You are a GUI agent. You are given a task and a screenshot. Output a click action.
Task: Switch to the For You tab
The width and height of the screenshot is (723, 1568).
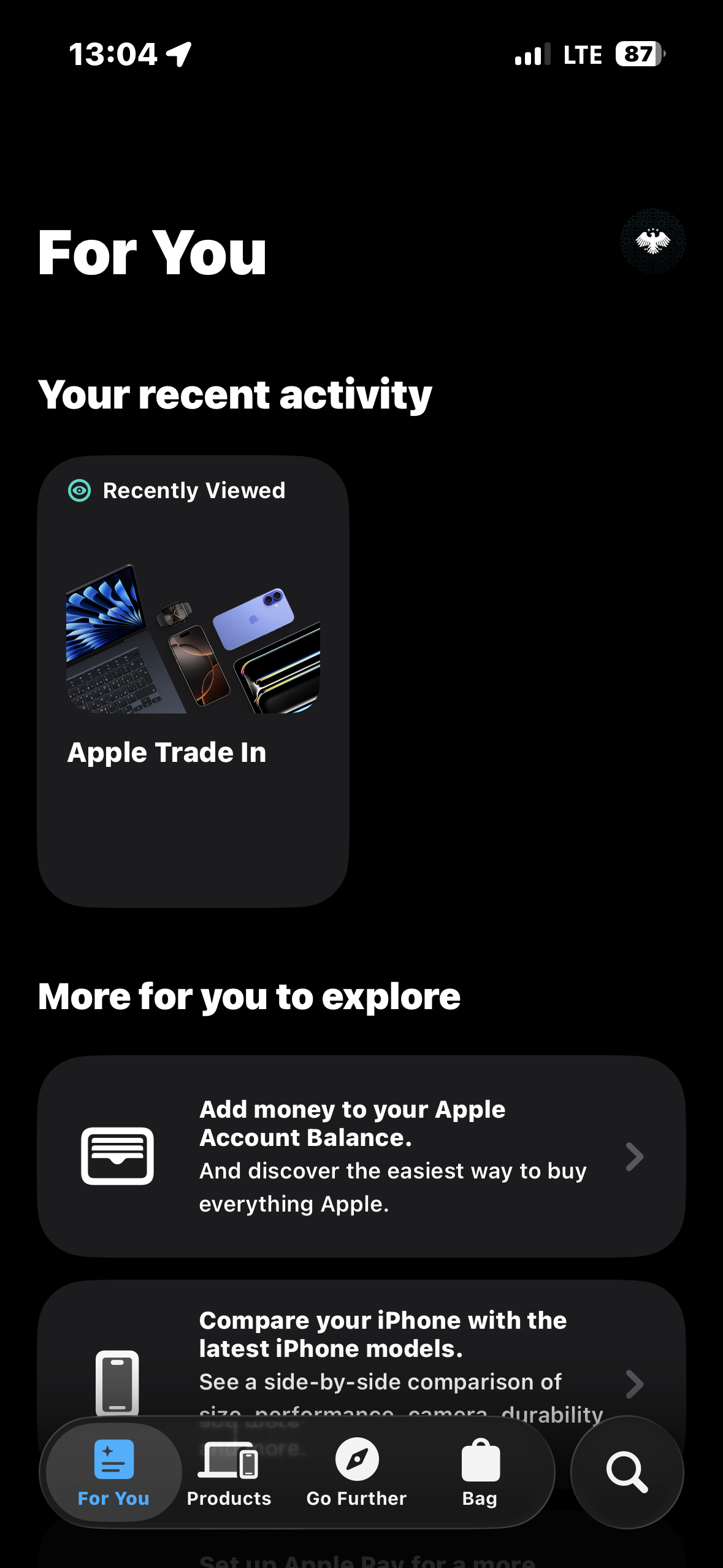point(113,1472)
